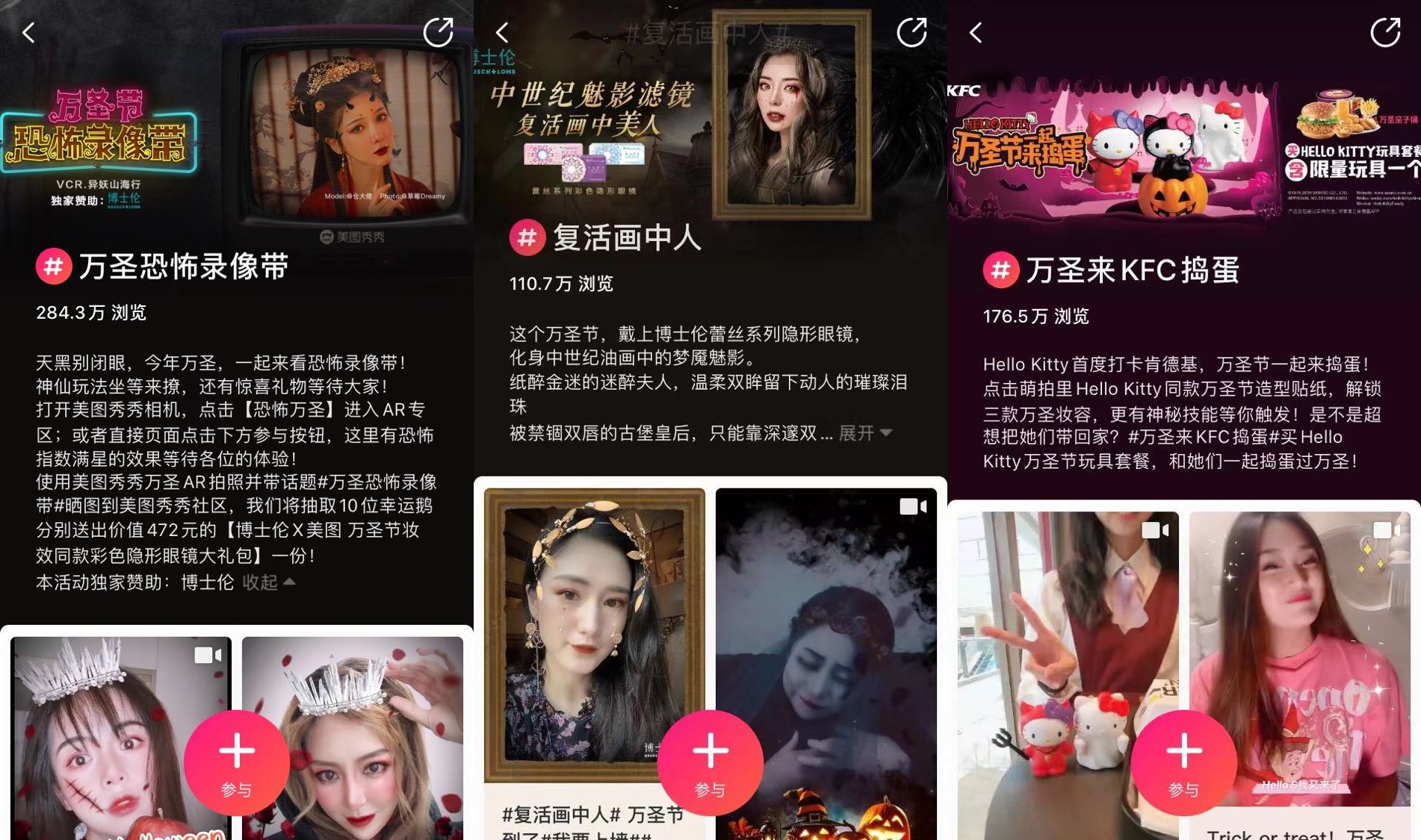
Task: Go back from the 万圣来KFC捣蛋 topic page
Action: point(976,32)
